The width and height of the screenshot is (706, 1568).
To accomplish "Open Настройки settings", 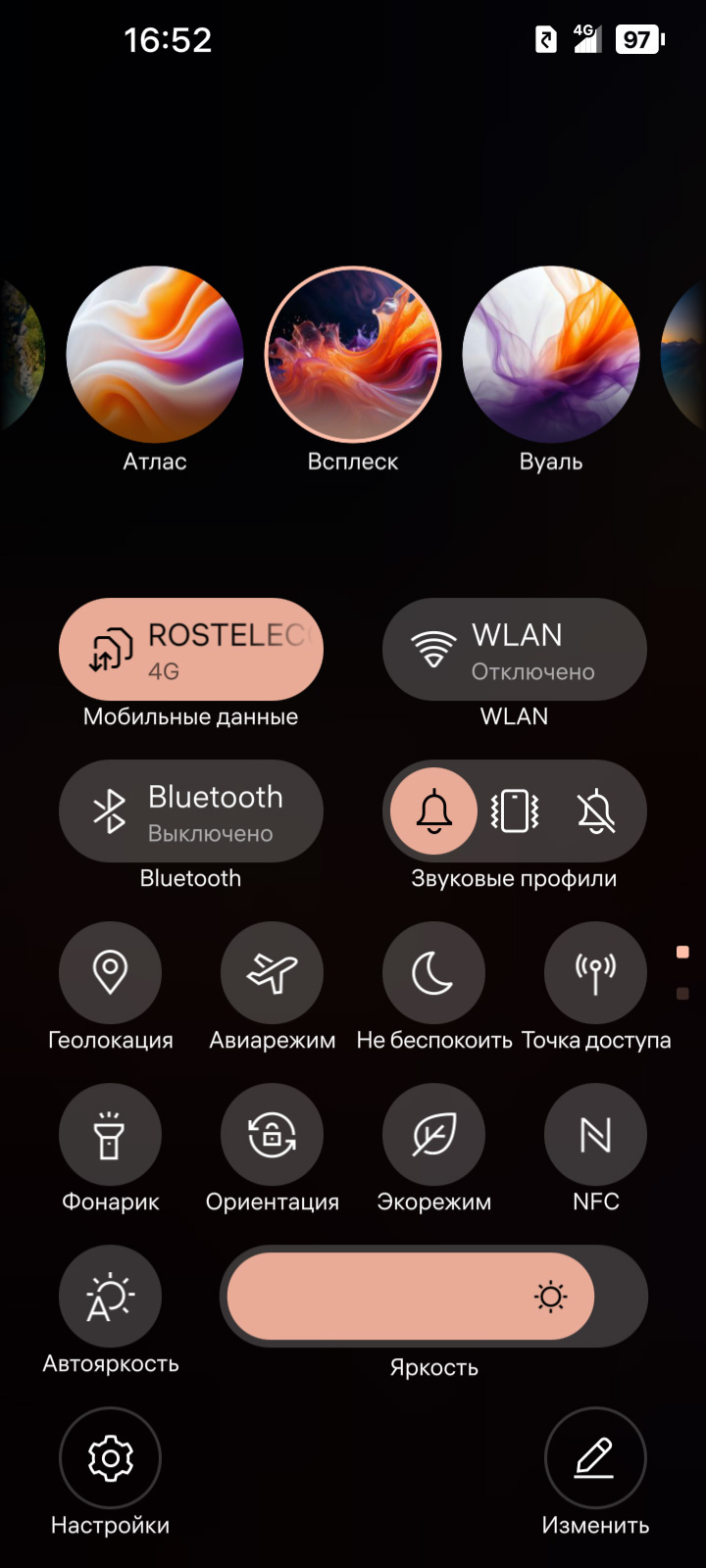I will pos(111,1458).
